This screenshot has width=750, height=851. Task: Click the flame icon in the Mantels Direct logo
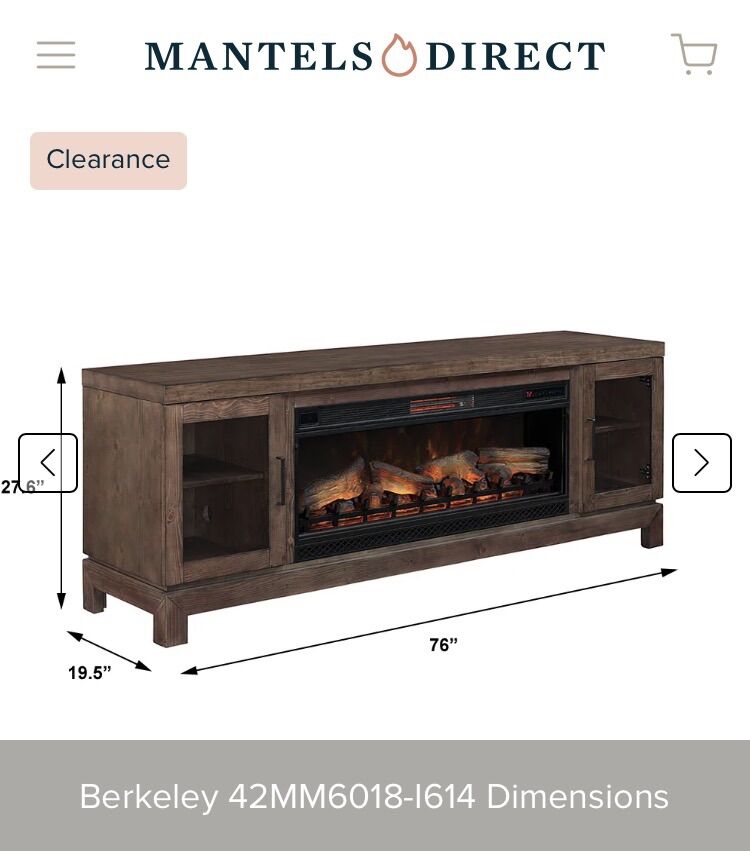click(x=400, y=54)
